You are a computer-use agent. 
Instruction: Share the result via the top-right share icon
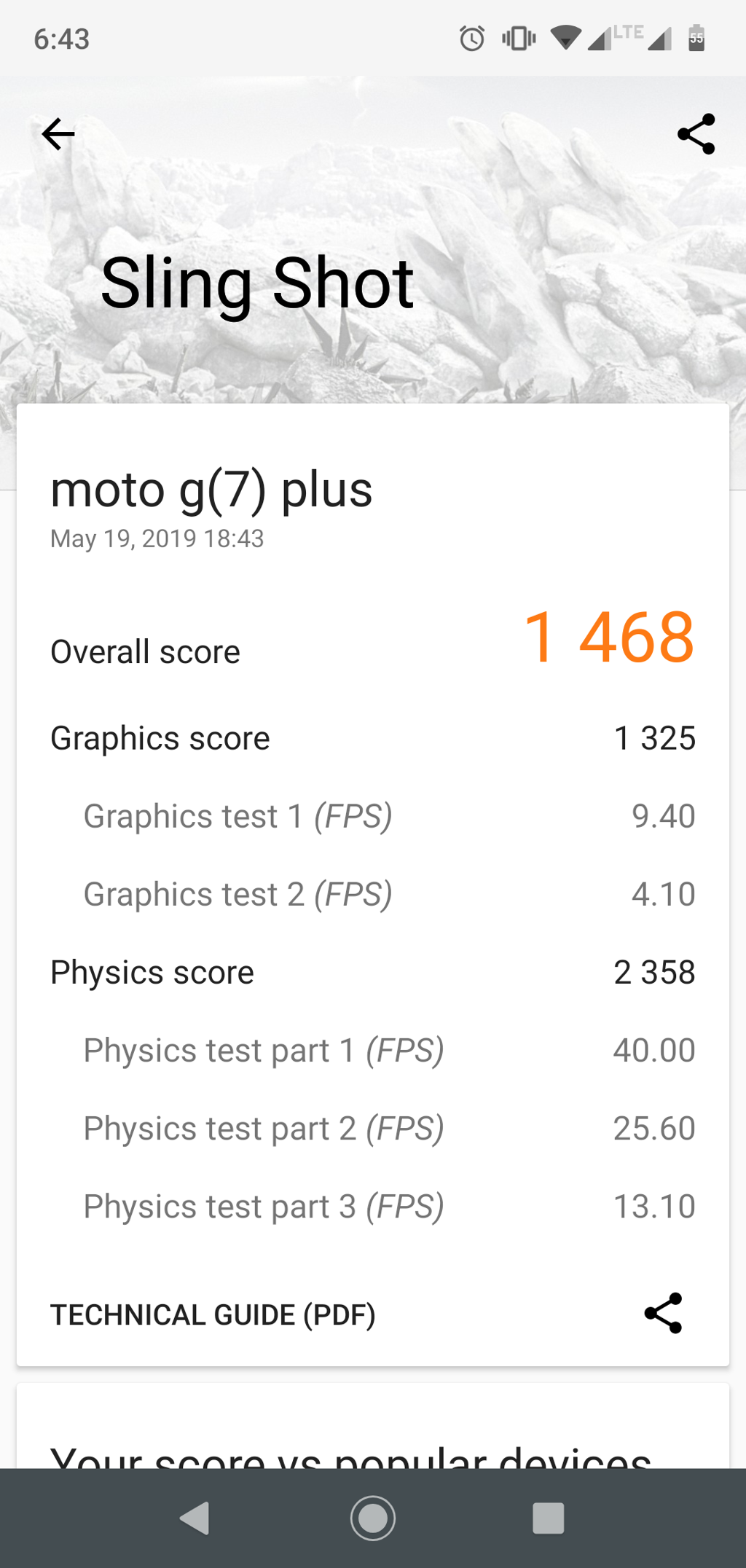(x=696, y=134)
